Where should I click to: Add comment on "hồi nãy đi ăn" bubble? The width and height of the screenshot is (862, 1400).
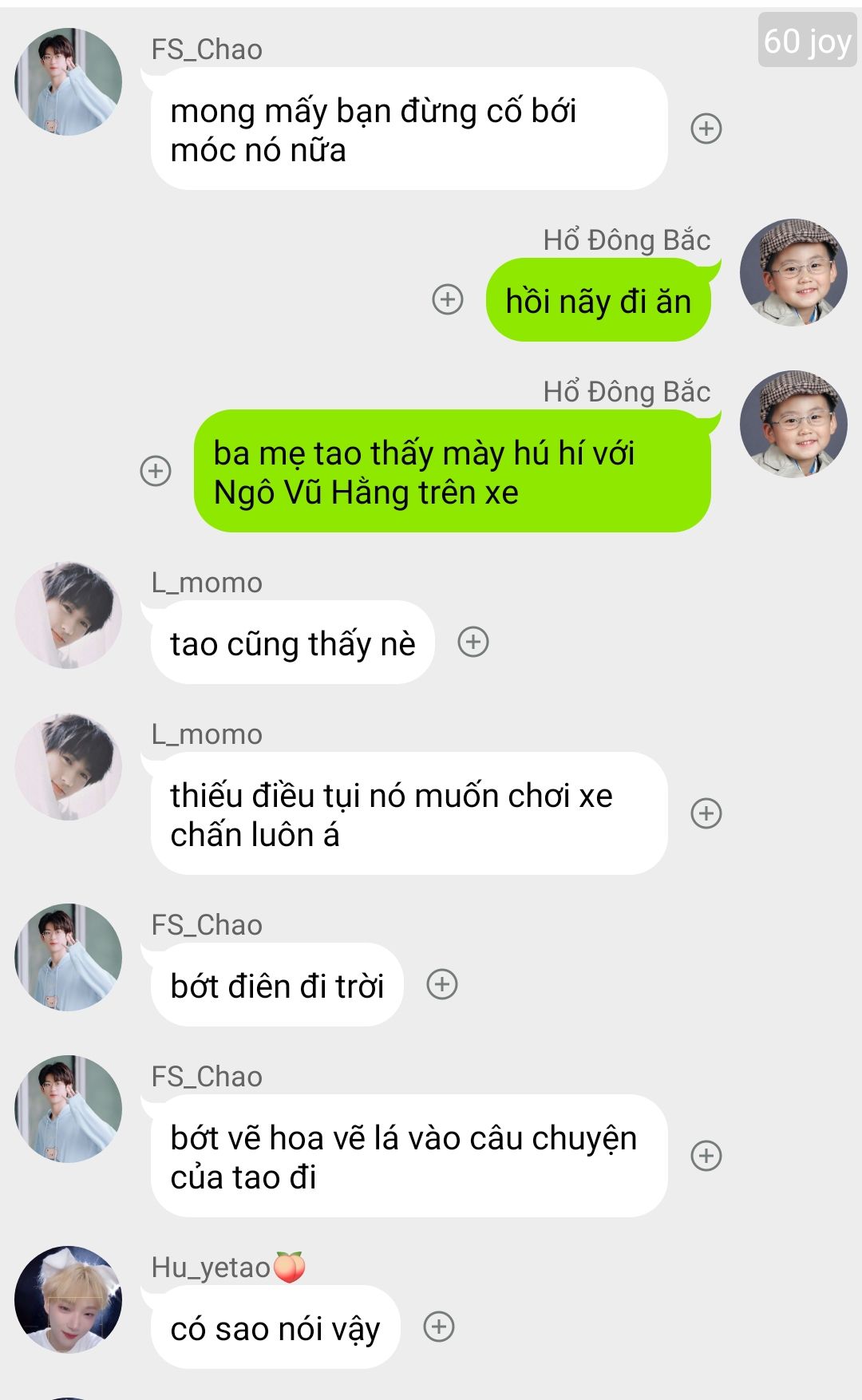[448, 299]
